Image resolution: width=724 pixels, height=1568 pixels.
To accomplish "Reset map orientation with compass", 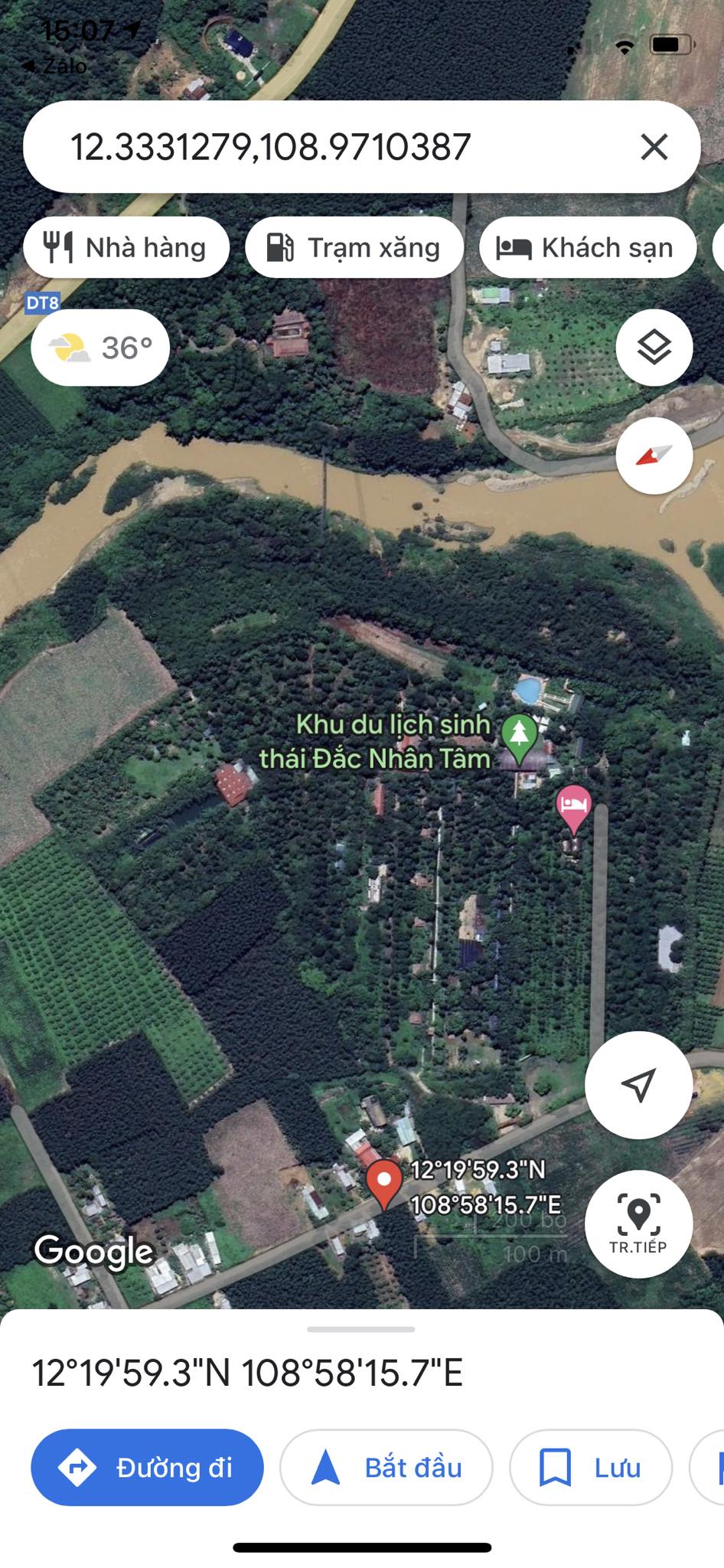I will 654,456.
